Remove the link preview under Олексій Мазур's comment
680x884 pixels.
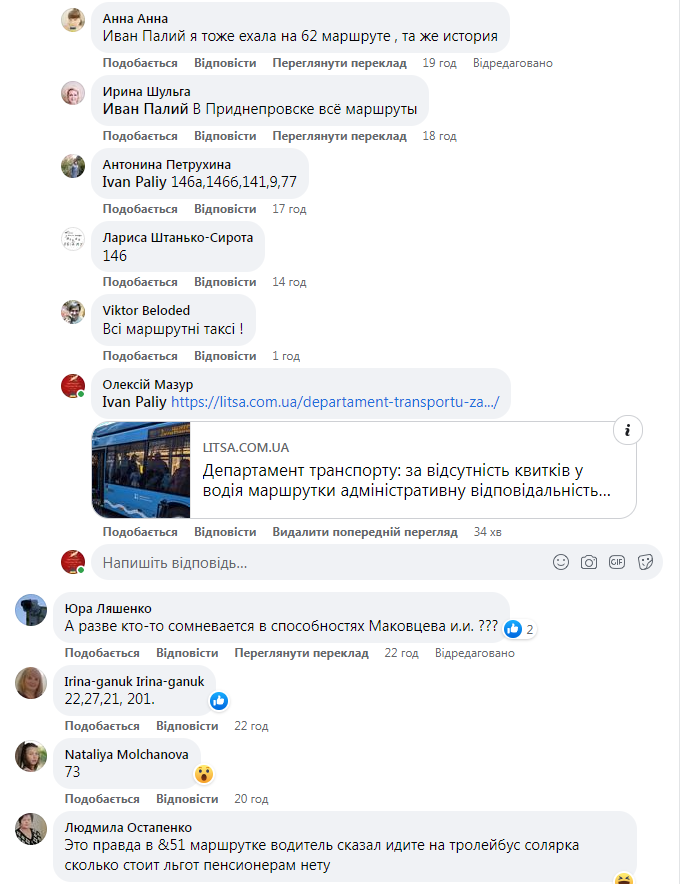365,532
